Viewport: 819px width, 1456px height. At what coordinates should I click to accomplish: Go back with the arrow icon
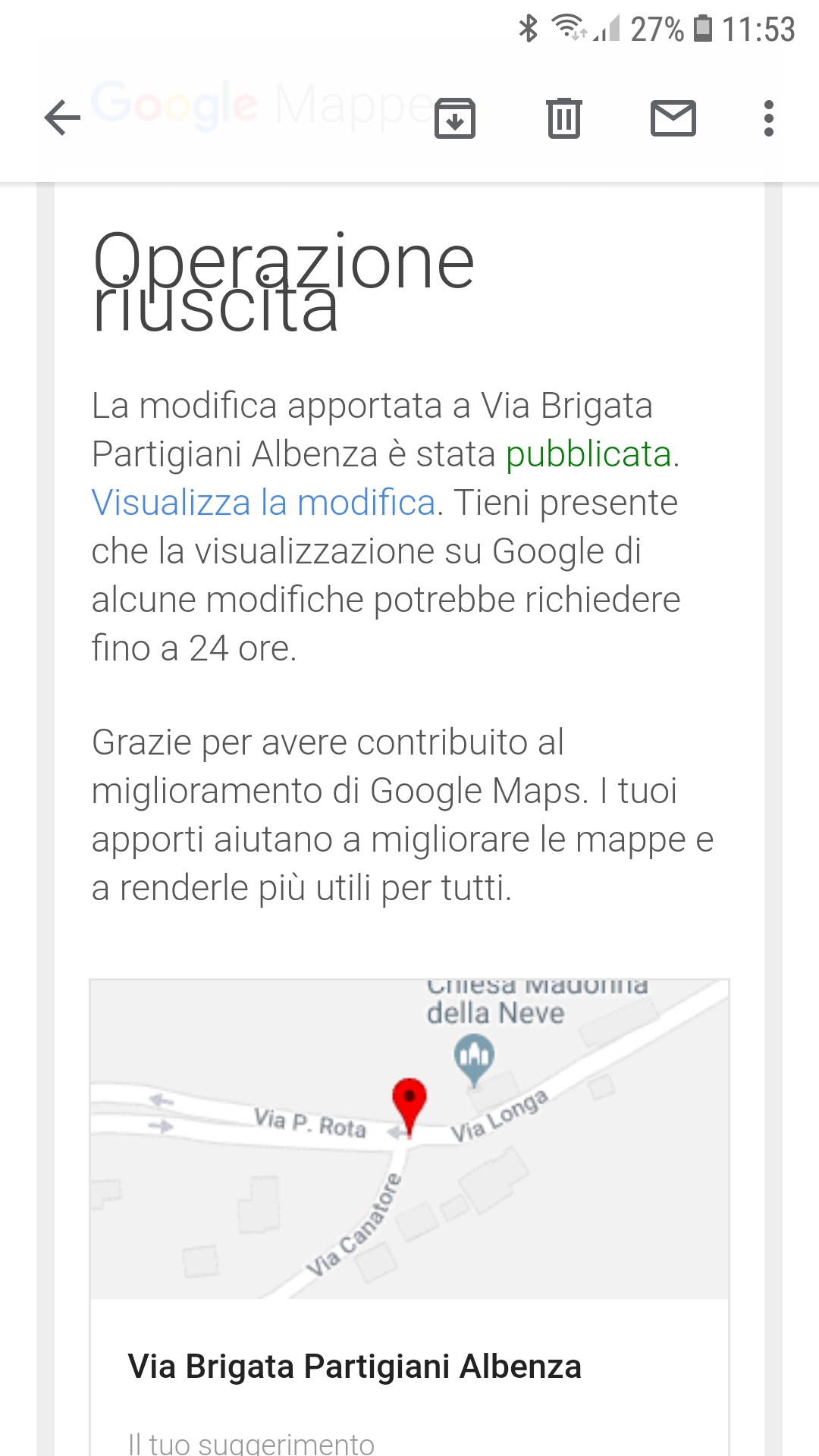62,118
